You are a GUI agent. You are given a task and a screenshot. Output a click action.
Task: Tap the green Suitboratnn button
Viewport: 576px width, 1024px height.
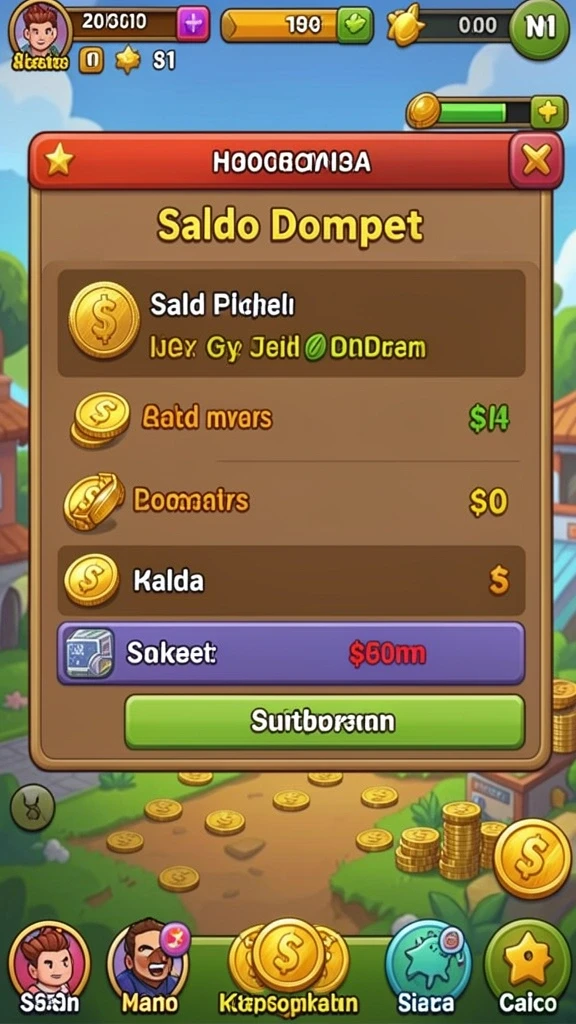[x=325, y=722]
